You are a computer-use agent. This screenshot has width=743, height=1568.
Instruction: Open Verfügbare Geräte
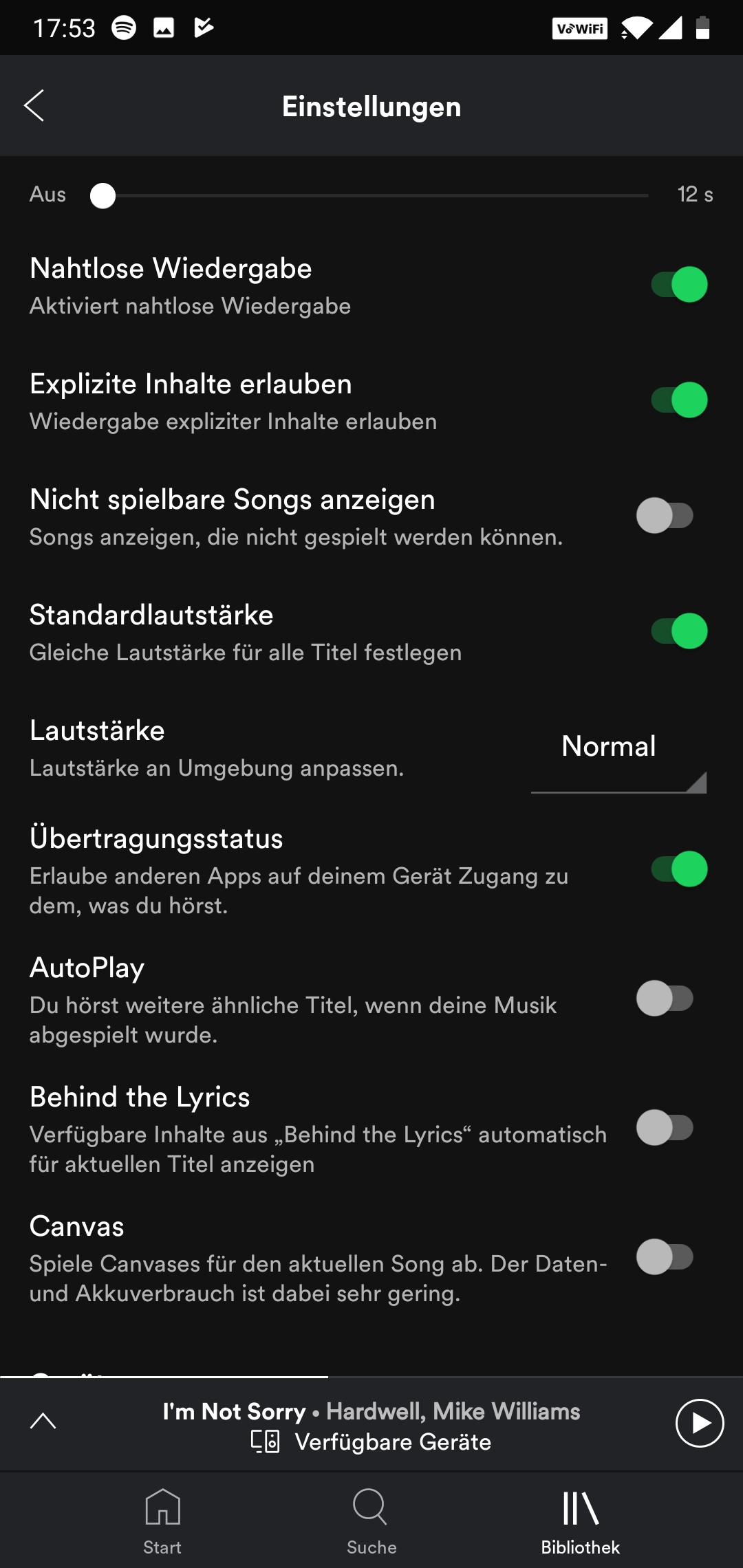coord(371,1441)
